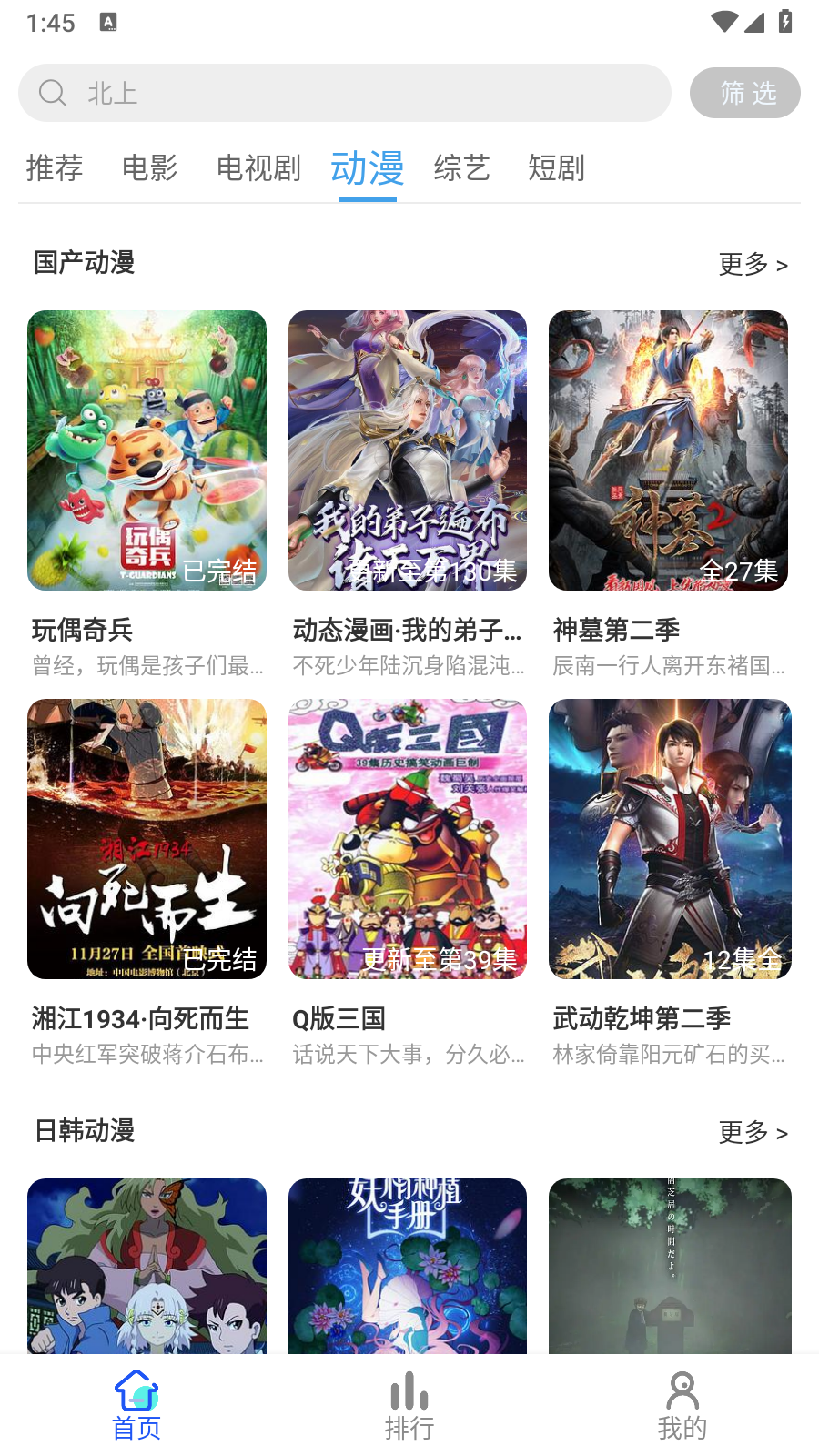Switch to the 电视剧 tab
This screenshot has width=819, height=1456.
[258, 168]
